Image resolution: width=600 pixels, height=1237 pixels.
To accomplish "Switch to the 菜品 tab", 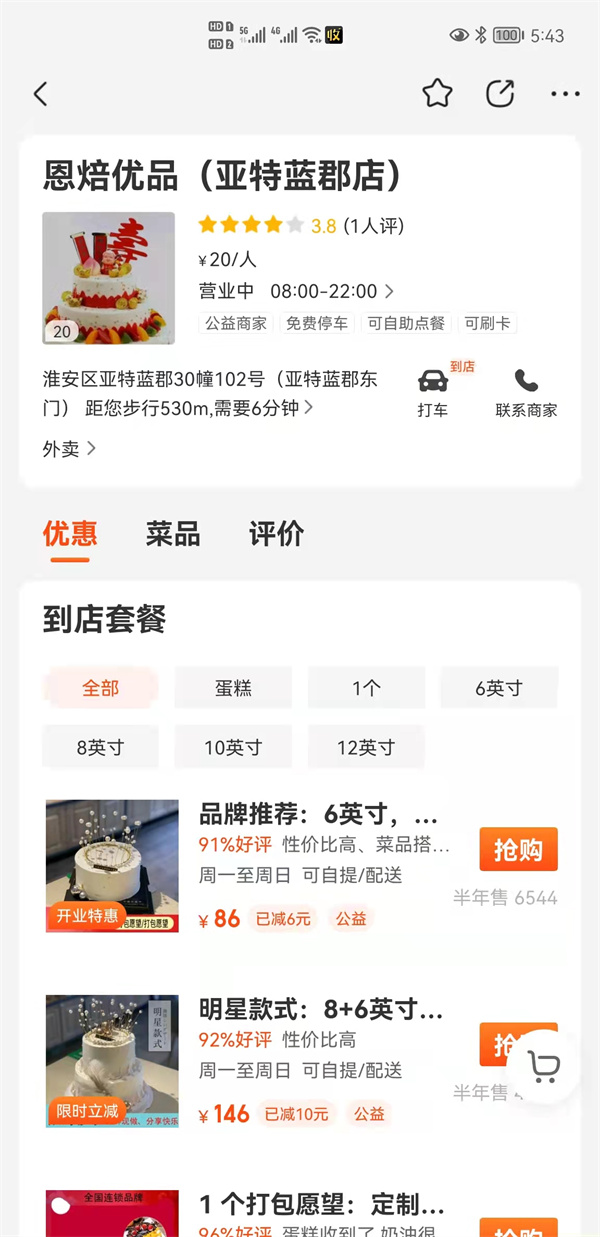I will point(173,534).
